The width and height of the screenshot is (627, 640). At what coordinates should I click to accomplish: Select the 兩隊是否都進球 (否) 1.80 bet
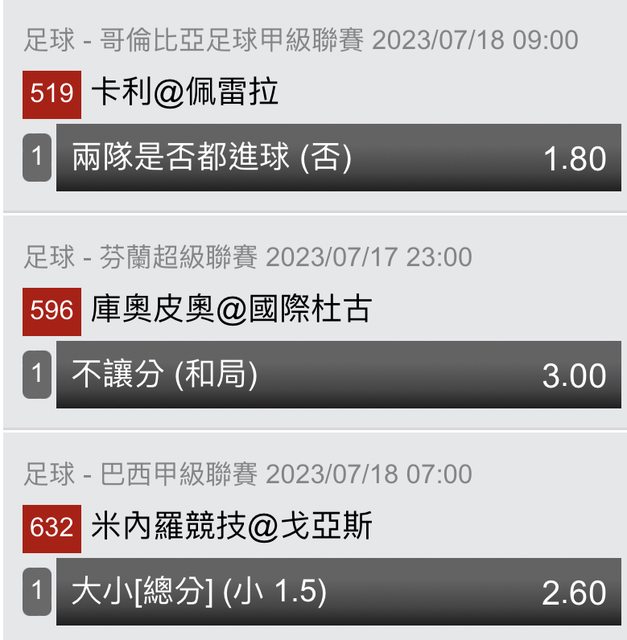point(338,158)
